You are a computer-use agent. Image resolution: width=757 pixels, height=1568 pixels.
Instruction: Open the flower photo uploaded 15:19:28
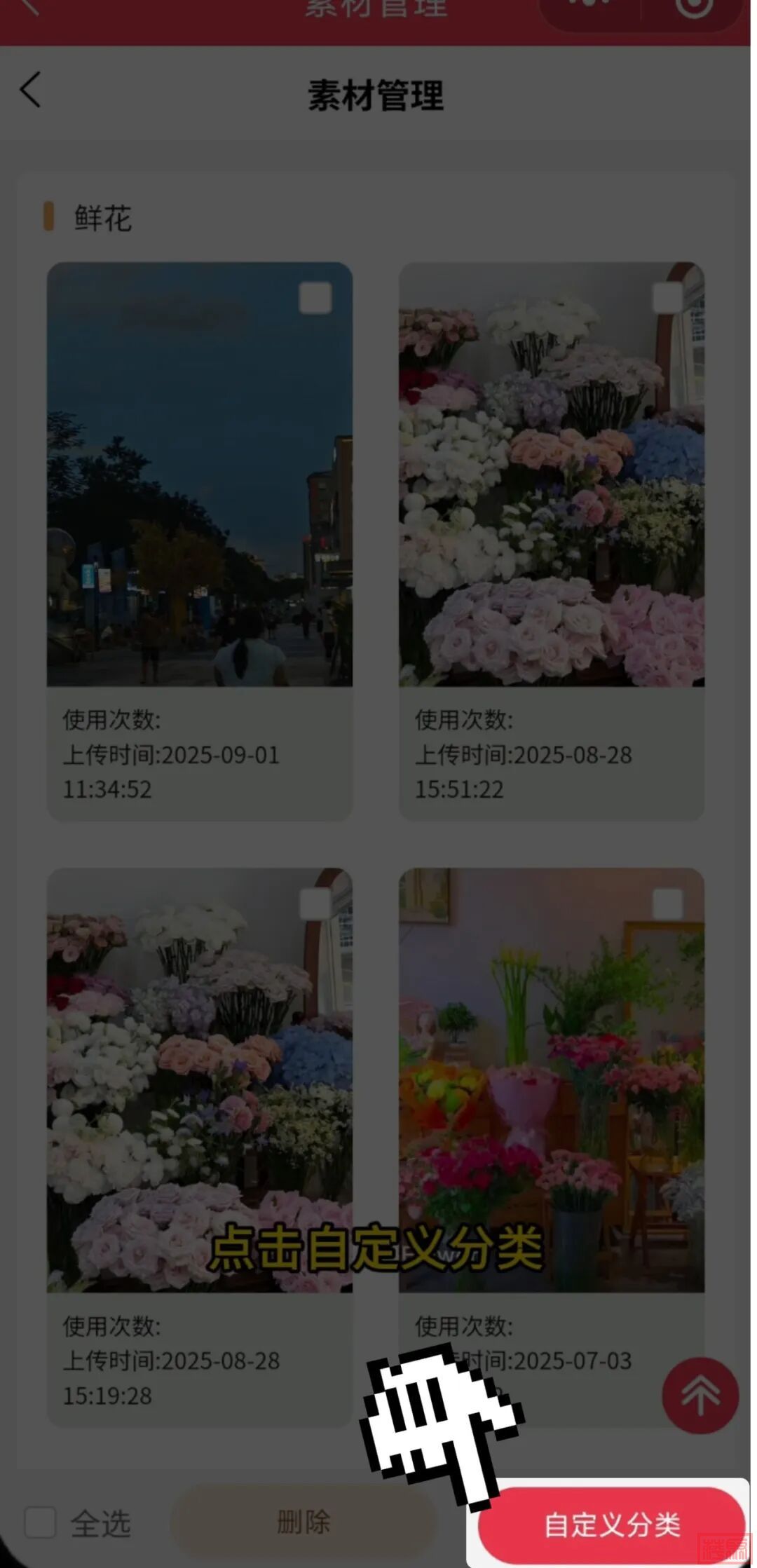[199, 1093]
